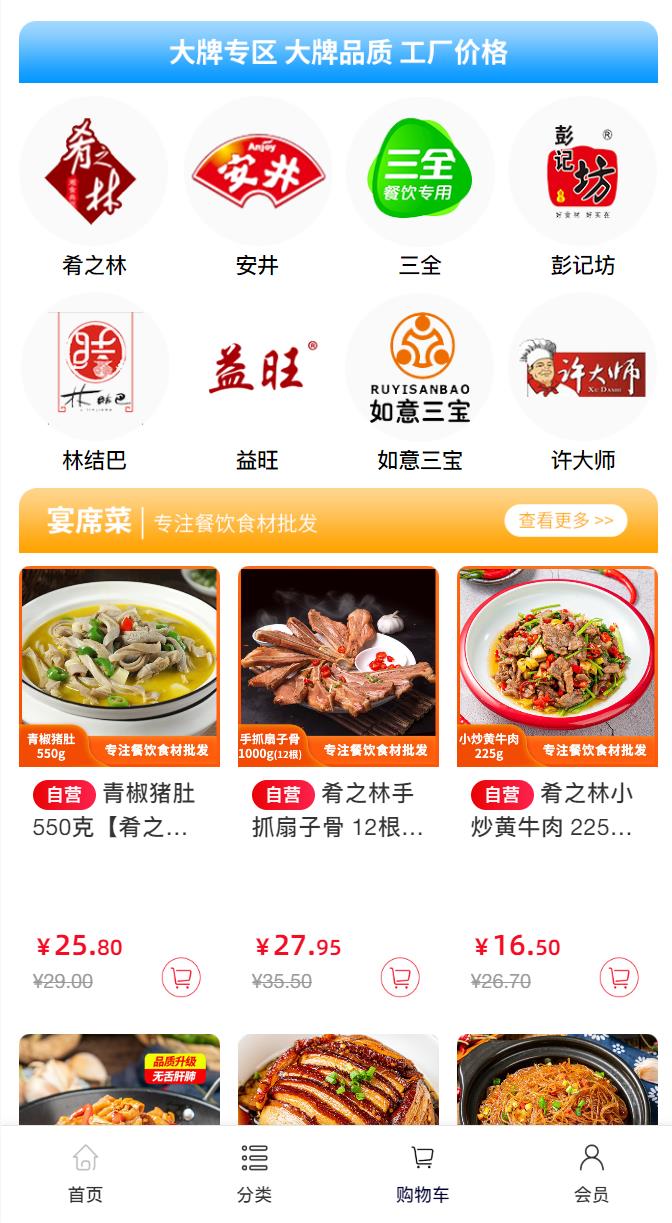Add 手抓扇子骨 to cart
Viewport: 672px width, 1223px height.
[x=400, y=977]
